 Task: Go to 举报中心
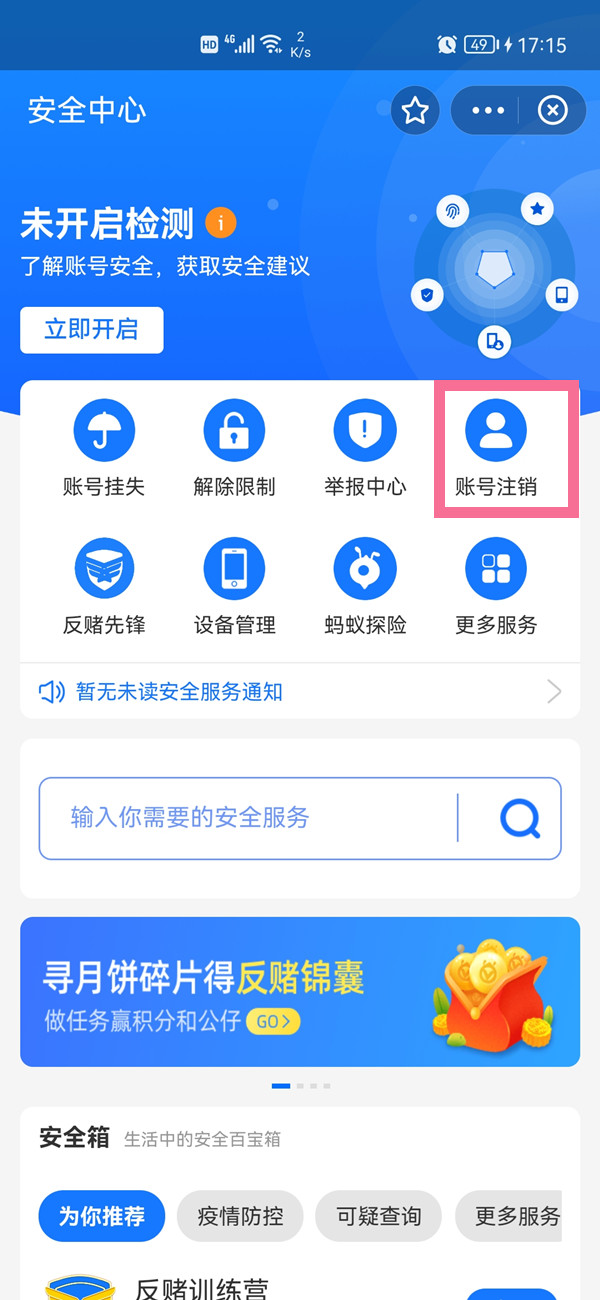pos(365,448)
